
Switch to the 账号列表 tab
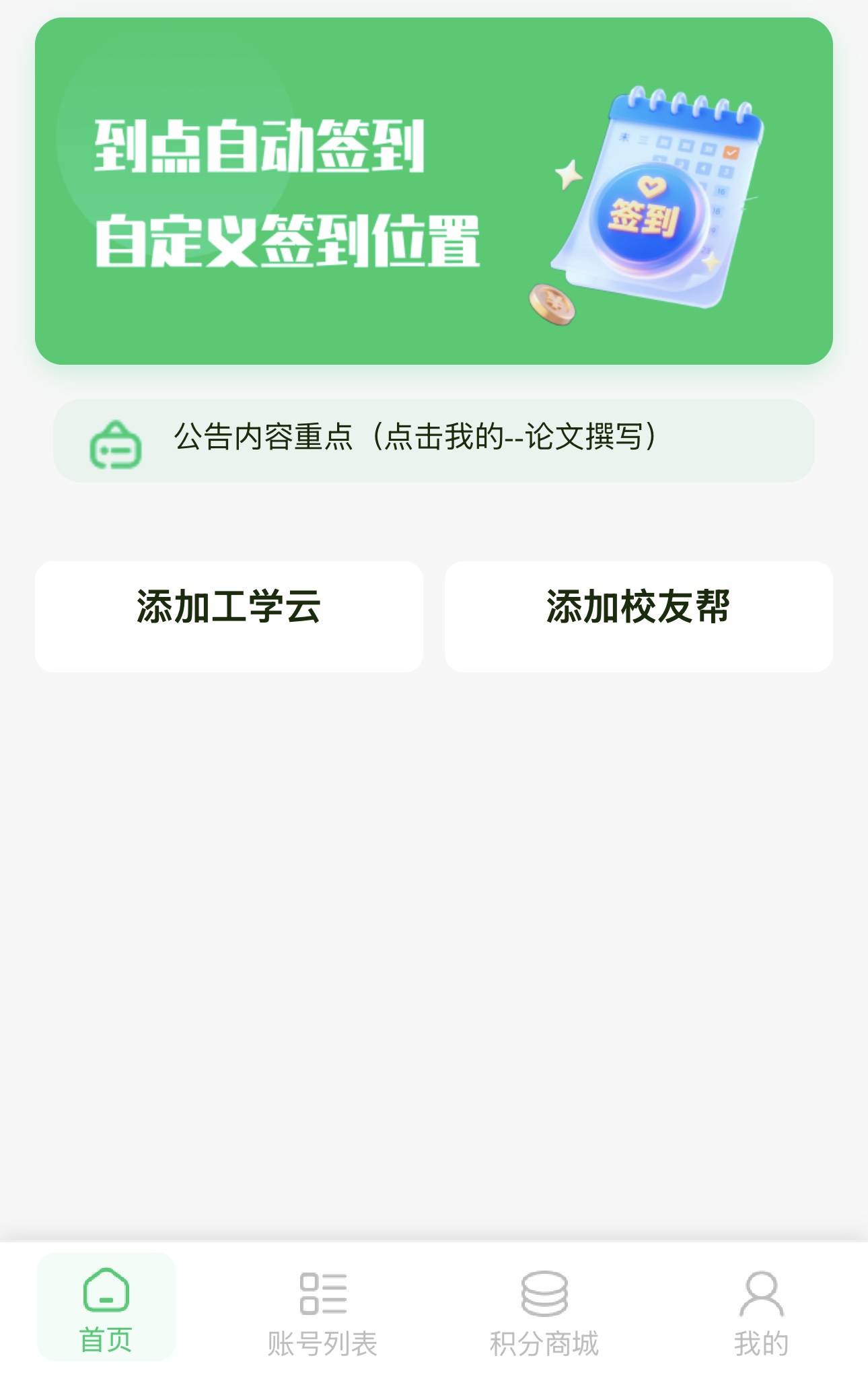(322, 1312)
